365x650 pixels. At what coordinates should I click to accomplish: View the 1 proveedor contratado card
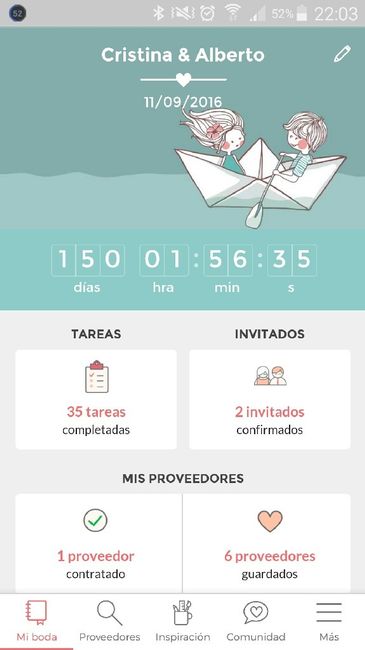click(99, 543)
